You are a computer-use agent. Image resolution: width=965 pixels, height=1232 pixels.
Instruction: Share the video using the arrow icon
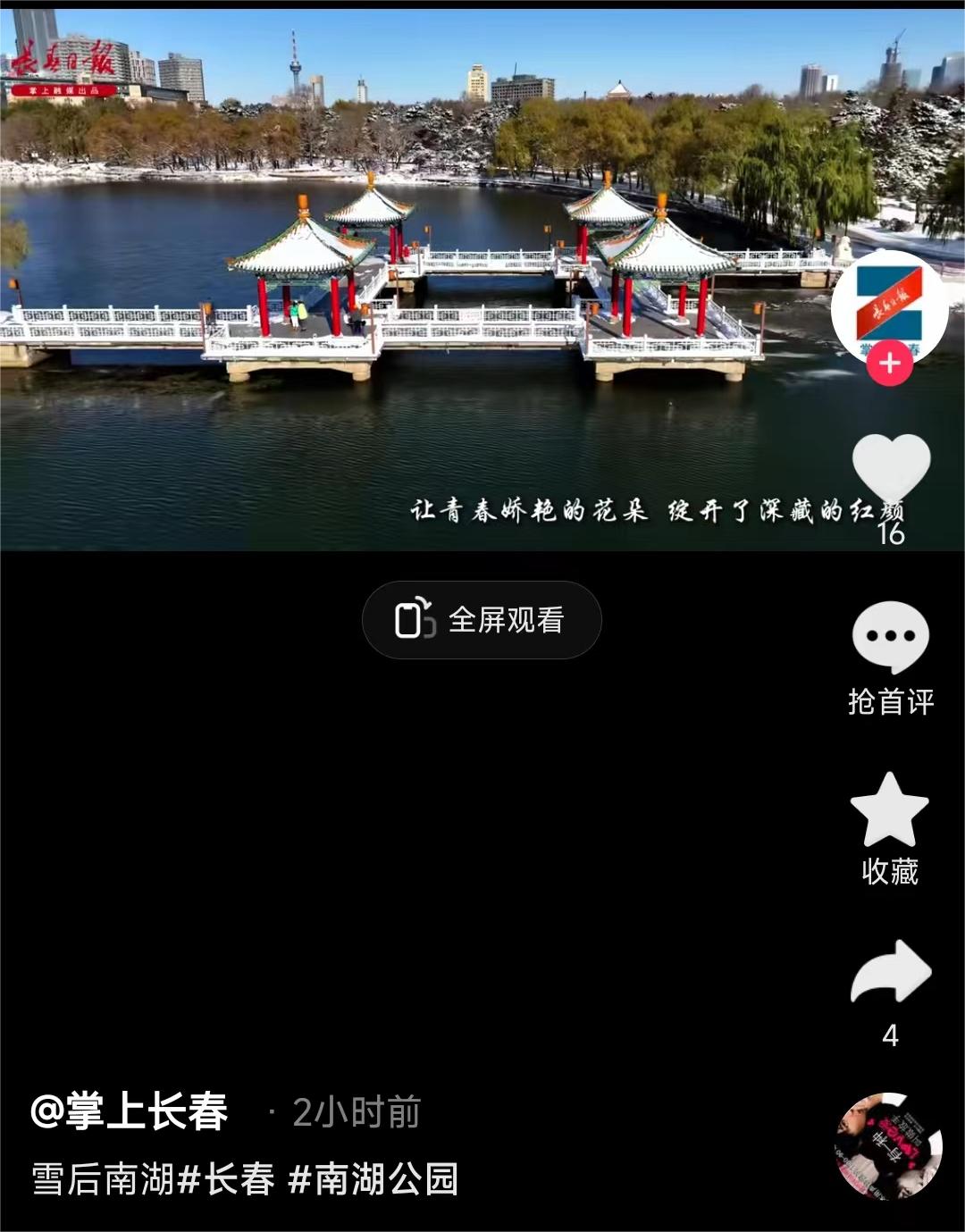[x=891, y=972]
